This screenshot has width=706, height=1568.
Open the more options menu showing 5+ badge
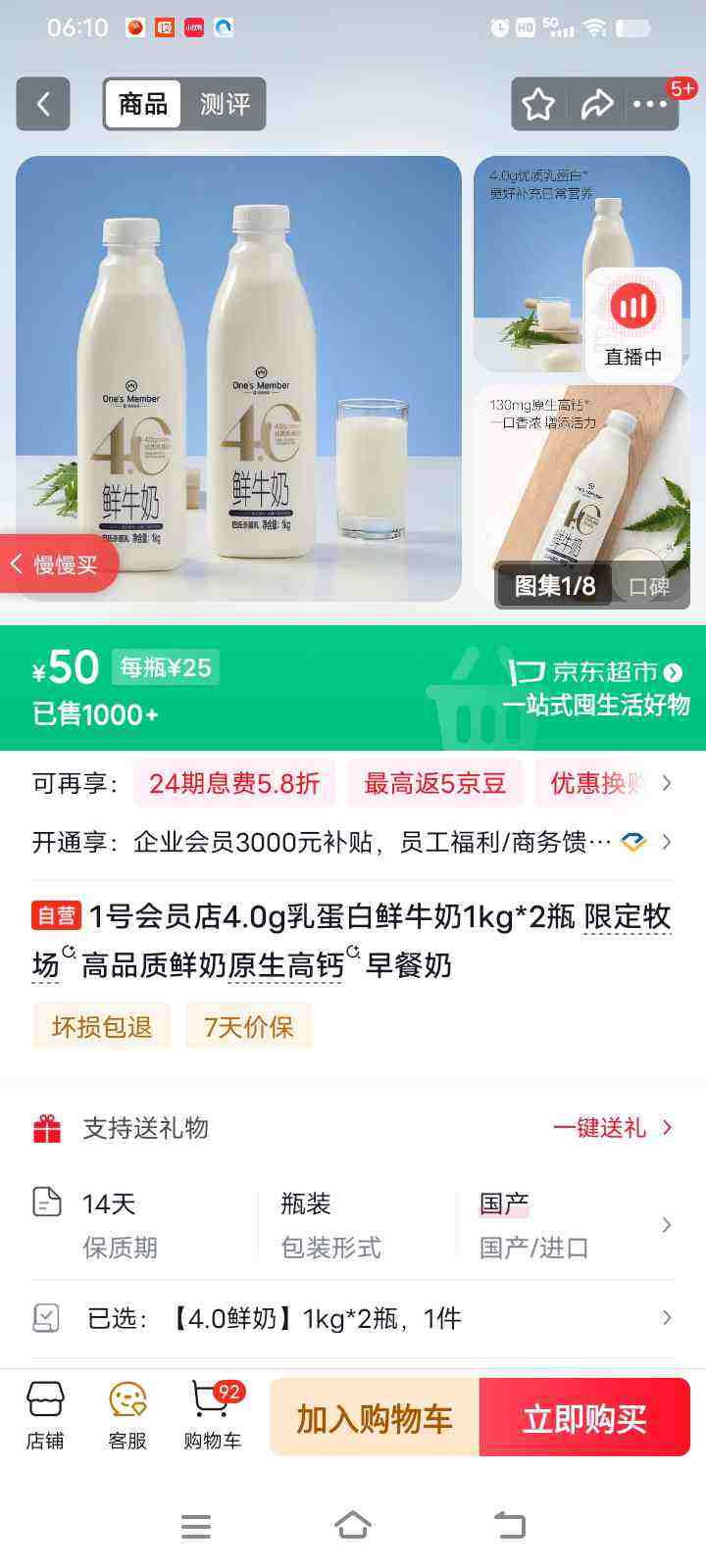coord(651,104)
